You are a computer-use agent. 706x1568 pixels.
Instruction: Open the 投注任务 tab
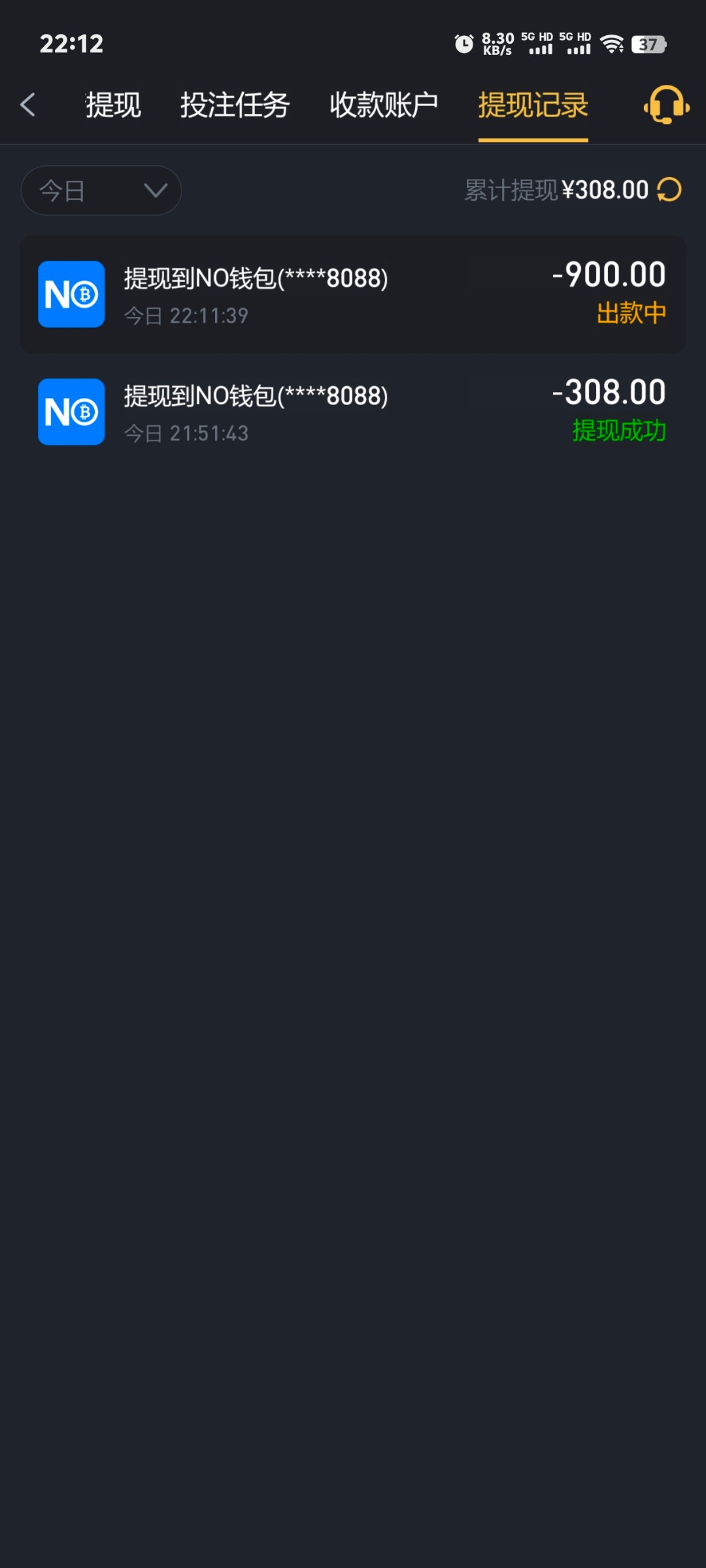(x=235, y=105)
